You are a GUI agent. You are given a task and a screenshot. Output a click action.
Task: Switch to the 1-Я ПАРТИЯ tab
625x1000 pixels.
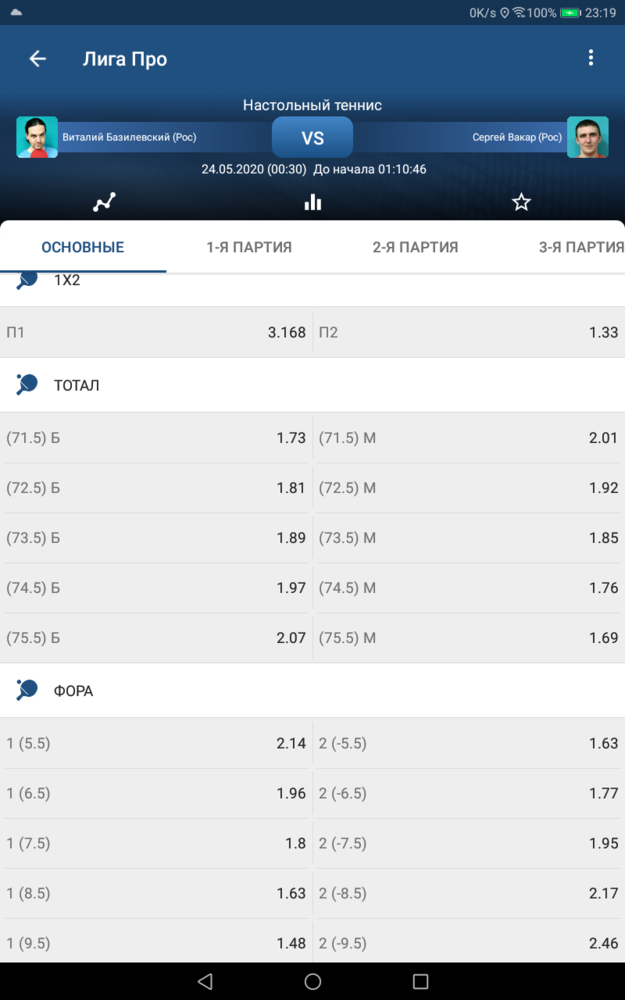249,247
